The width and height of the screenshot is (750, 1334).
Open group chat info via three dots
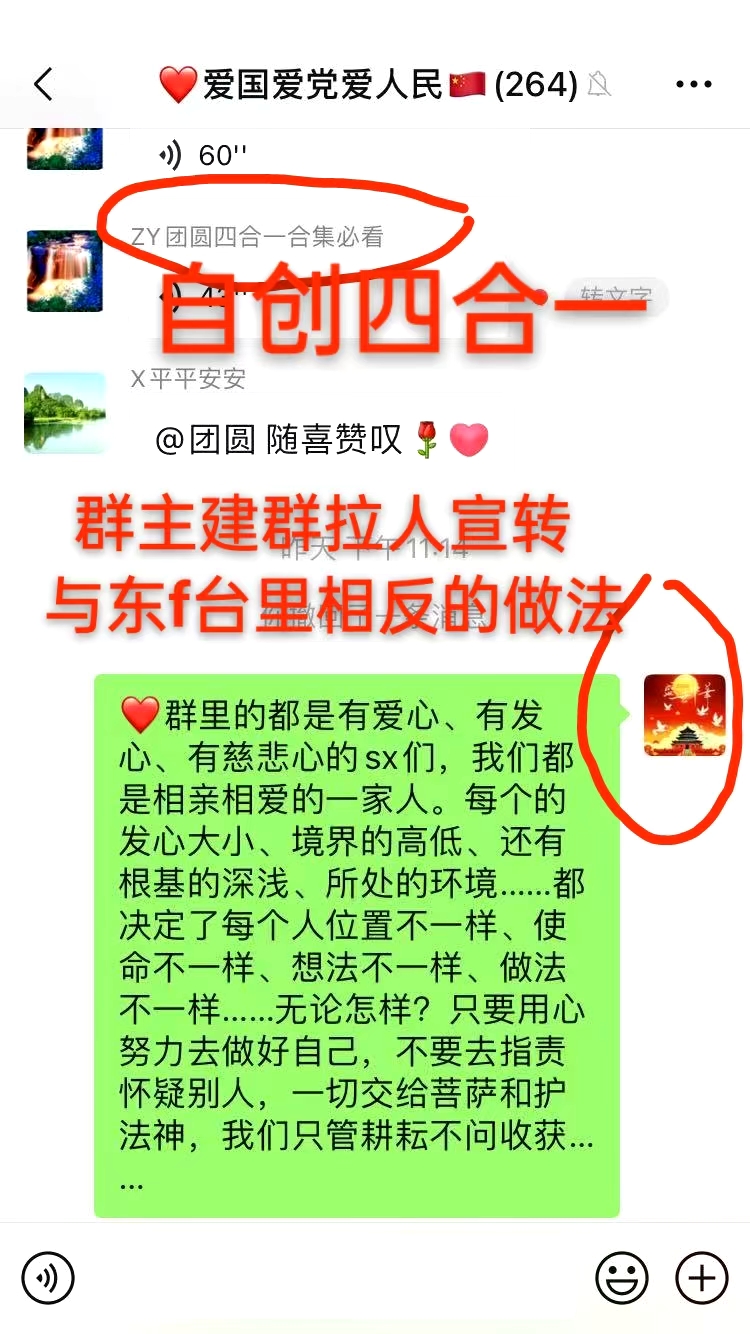(x=693, y=85)
